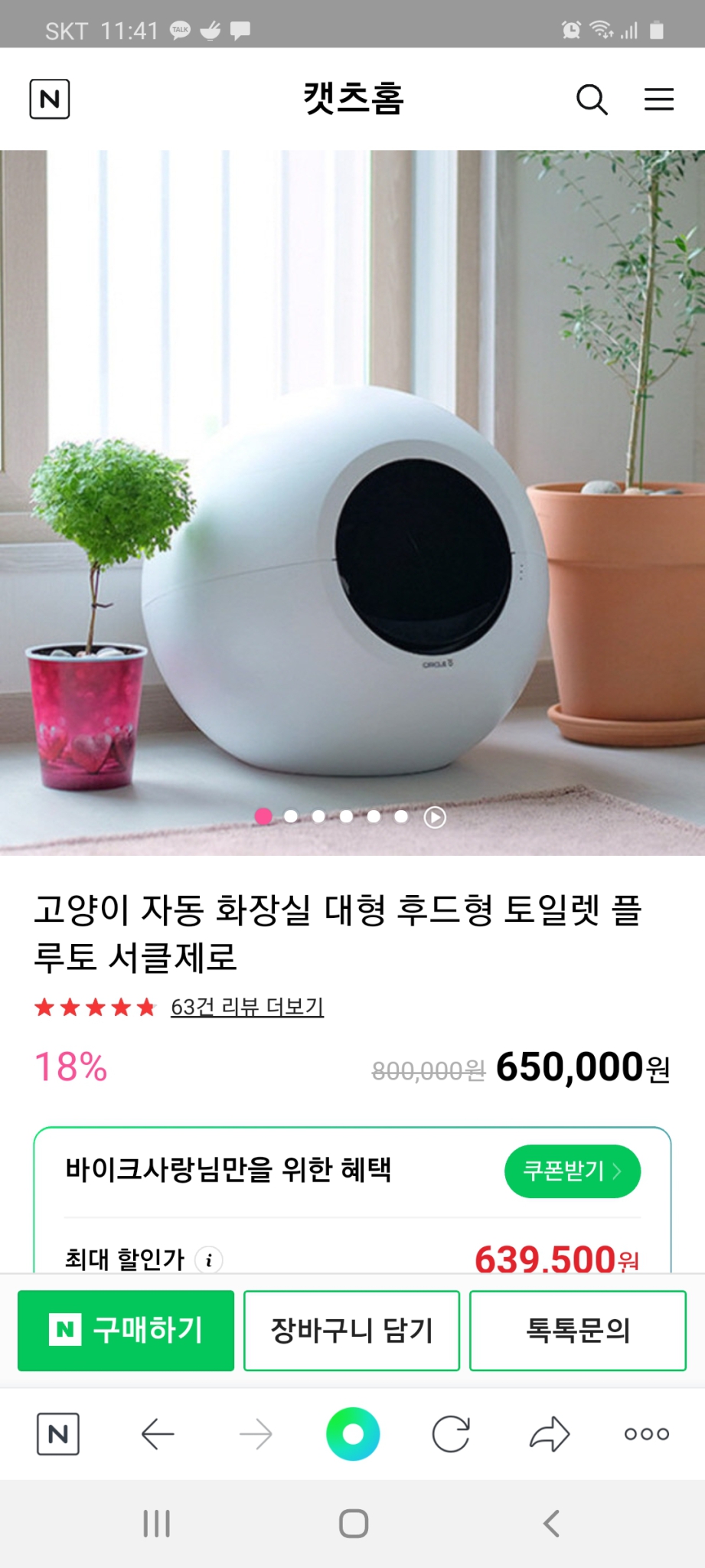Open the 63건 리뷰 더보기 reviews link
Screen dimensions: 705x1568
(248, 1008)
